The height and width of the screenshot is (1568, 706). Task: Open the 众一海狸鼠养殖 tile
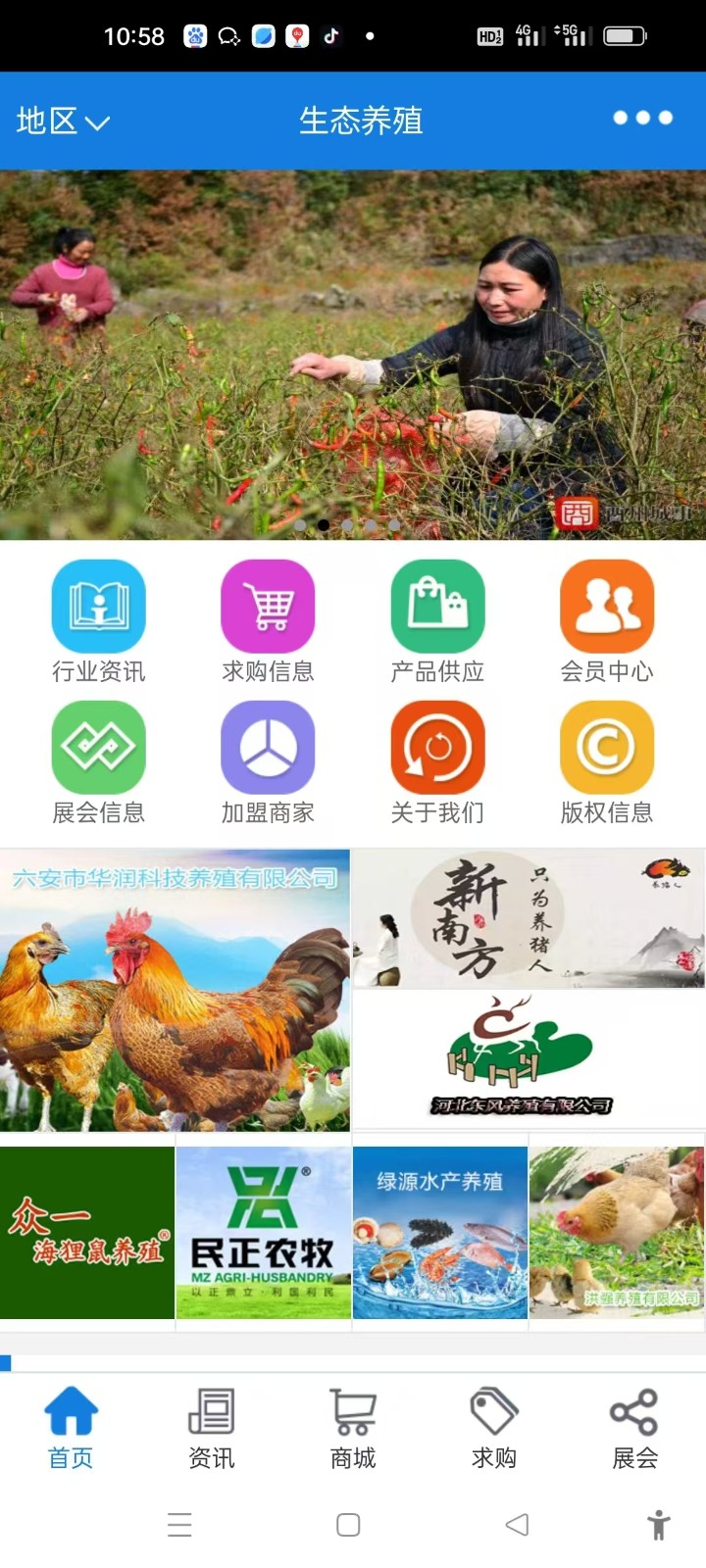87,1233
